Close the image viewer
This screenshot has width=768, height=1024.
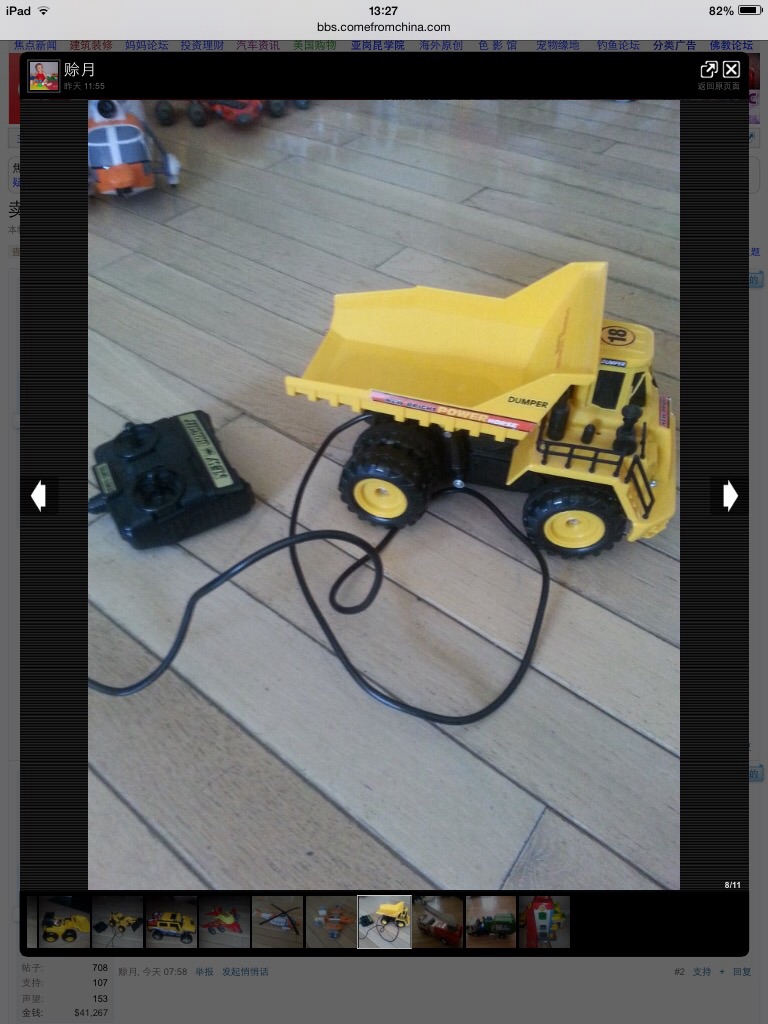pyautogui.click(x=731, y=69)
